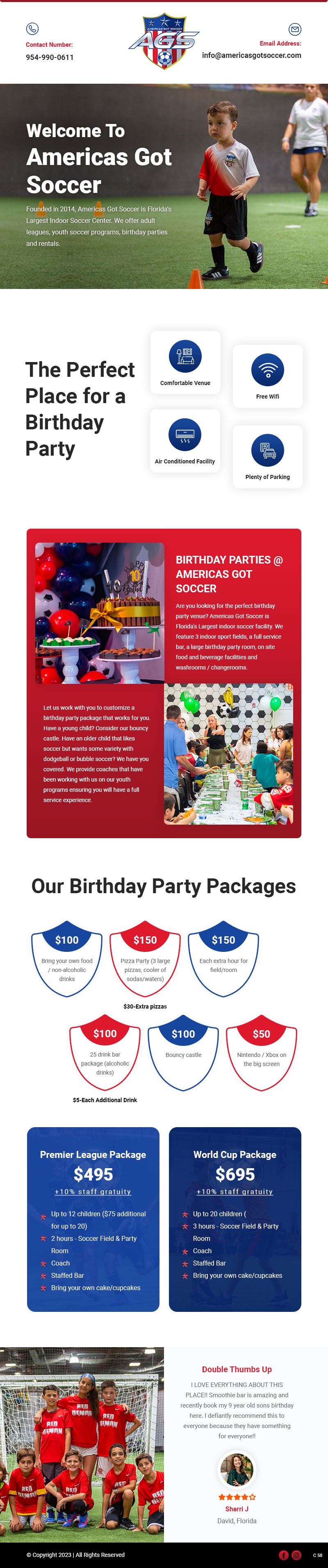The width and height of the screenshot is (328, 1568).
Task: Call the contact number 954-990-0611
Action: [49, 57]
